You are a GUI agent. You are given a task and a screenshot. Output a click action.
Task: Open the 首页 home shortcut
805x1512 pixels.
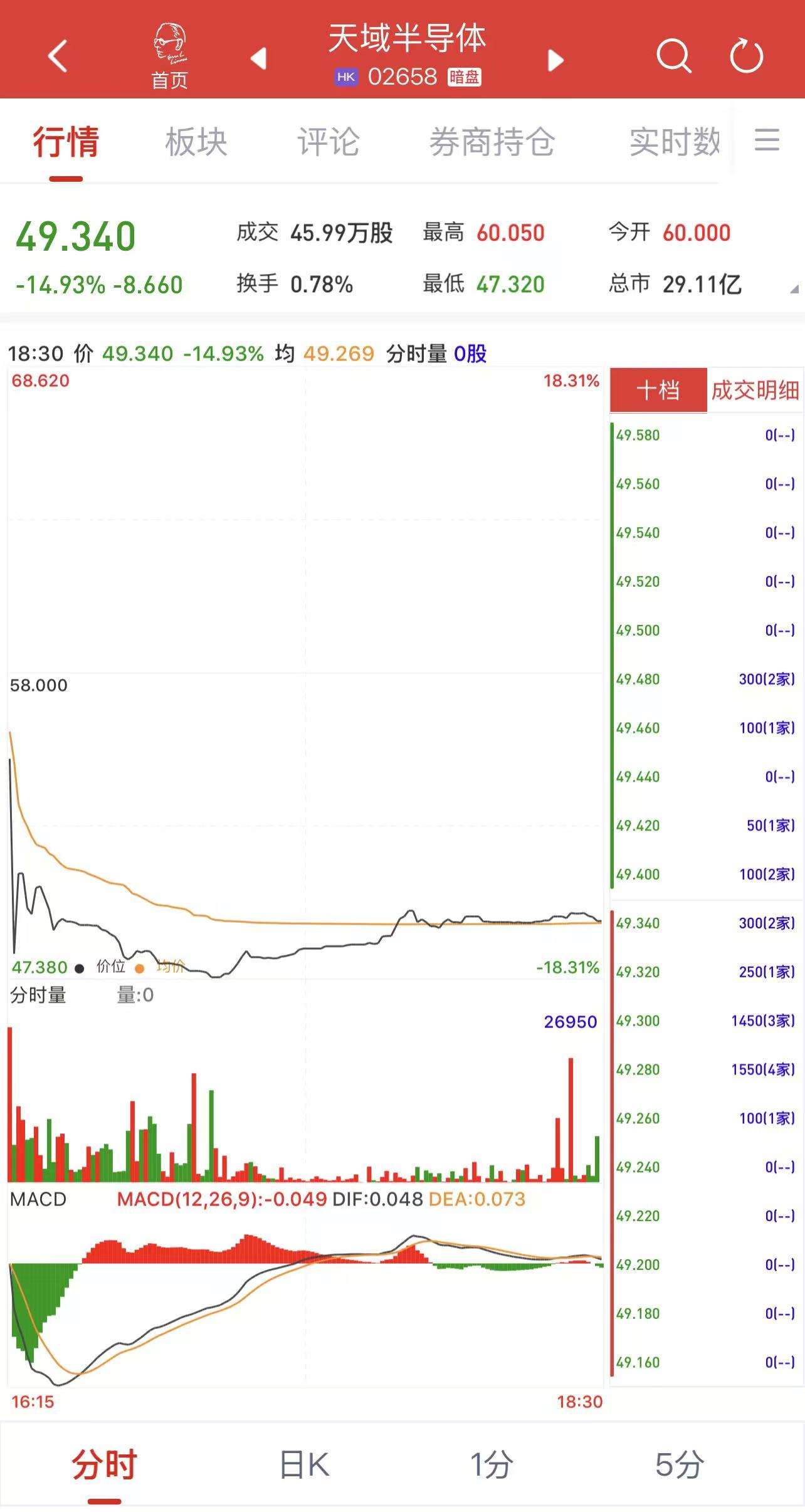tap(169, 58)
